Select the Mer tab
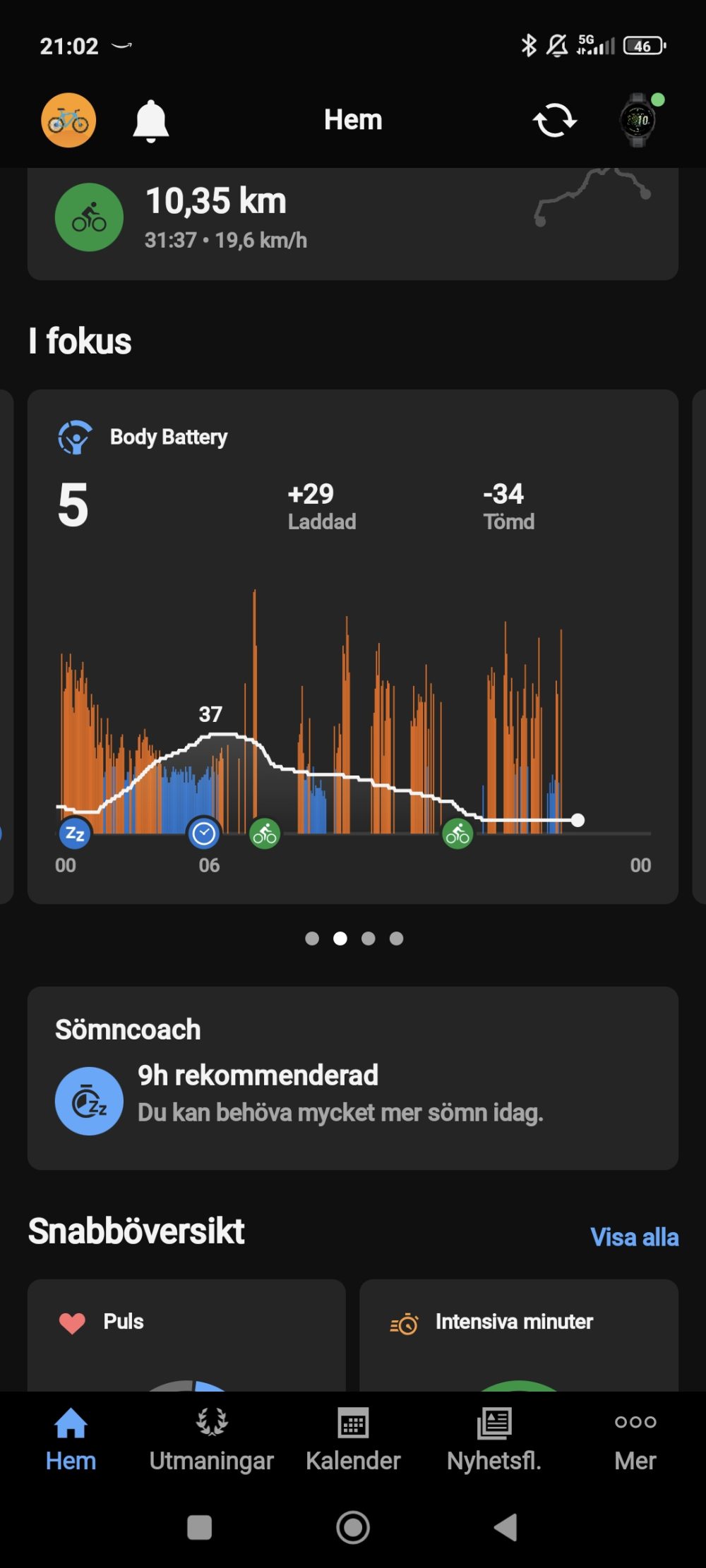Viewport: 706px width, 1568px height. pos(635,1440)
